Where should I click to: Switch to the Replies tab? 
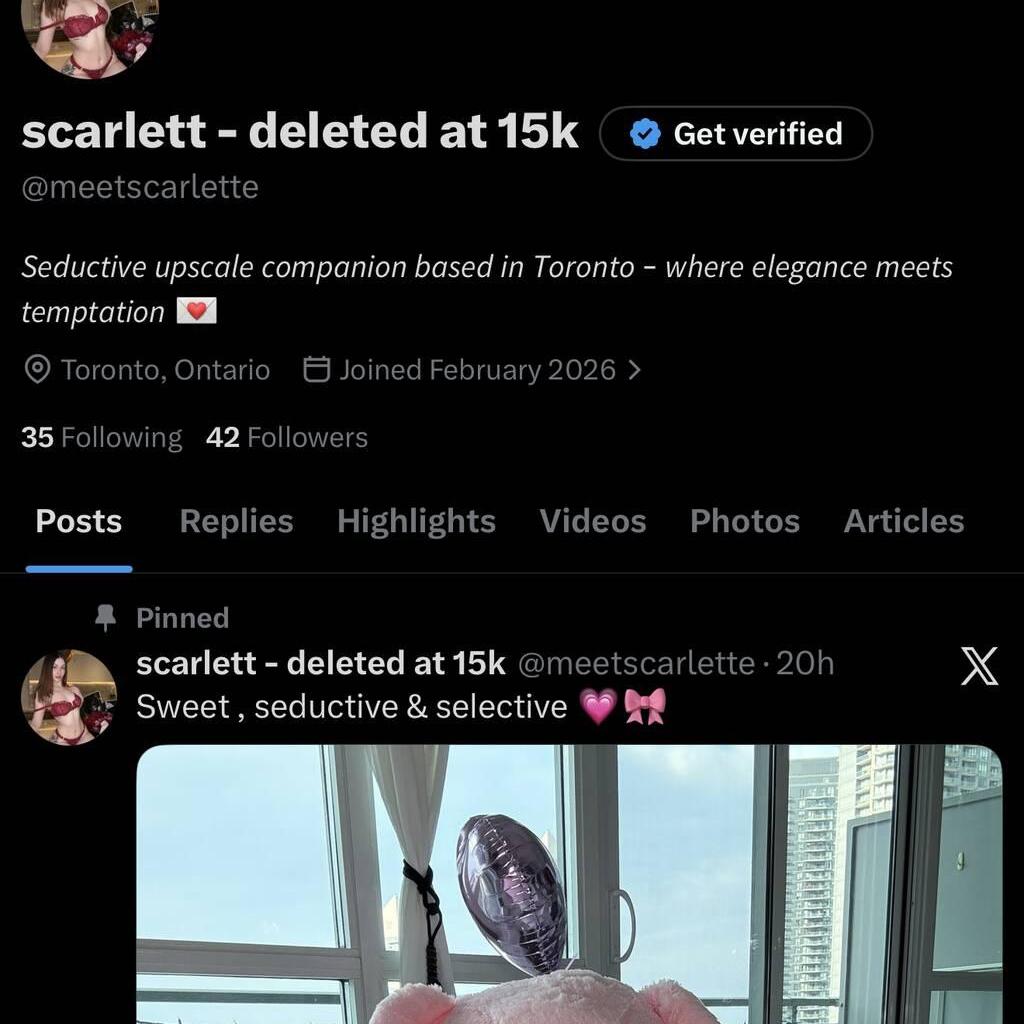click(236, 522)
